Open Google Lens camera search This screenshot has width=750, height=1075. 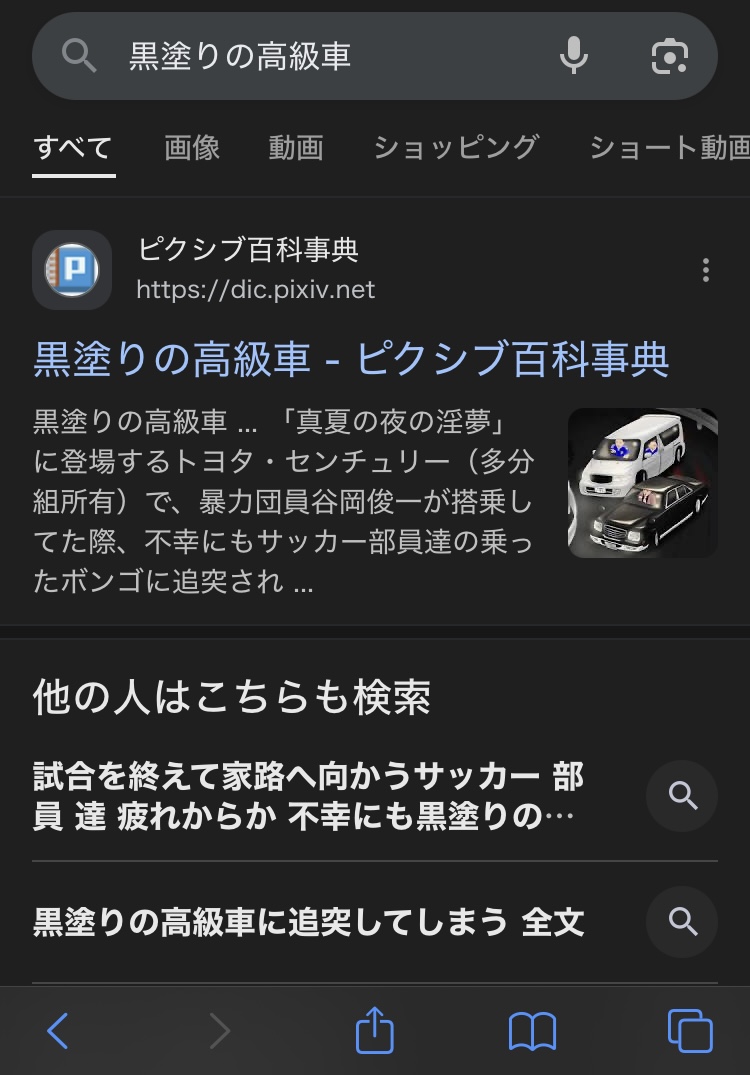click(x=669, y=57)
